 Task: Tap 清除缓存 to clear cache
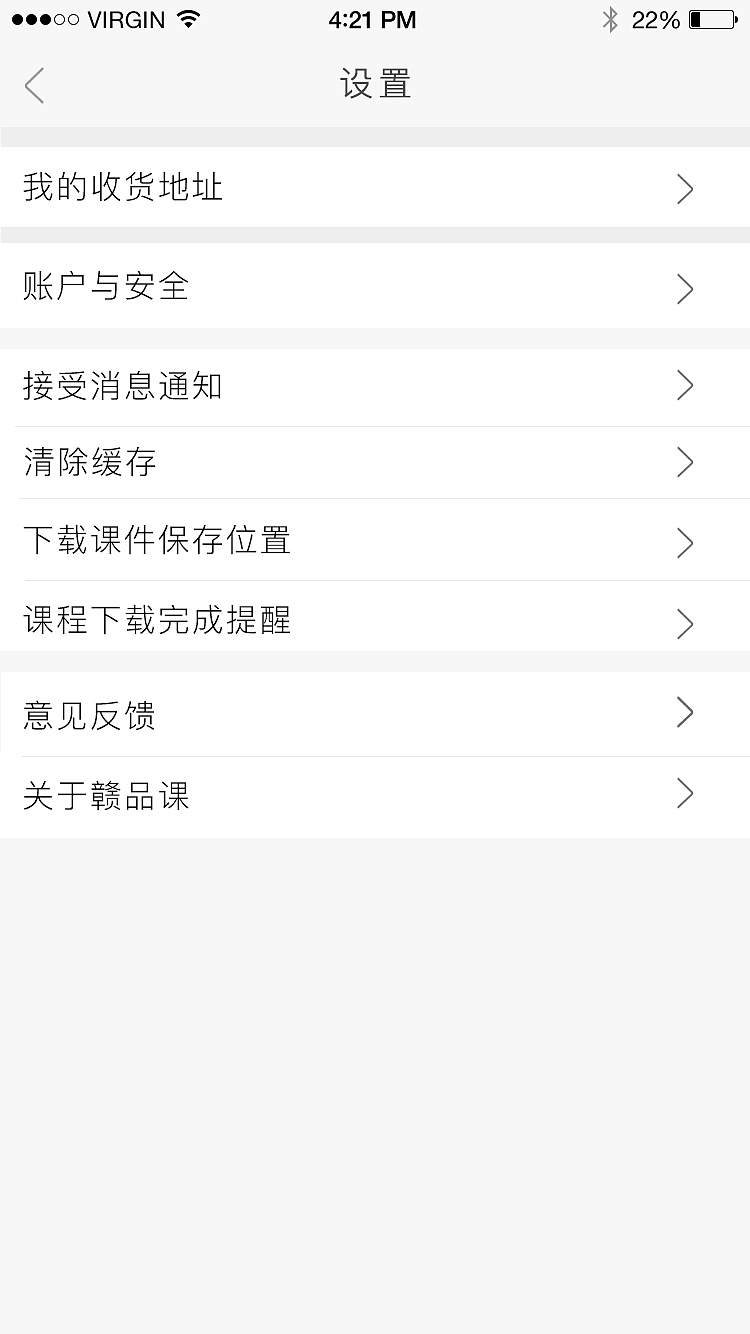(x=374, y=463)
